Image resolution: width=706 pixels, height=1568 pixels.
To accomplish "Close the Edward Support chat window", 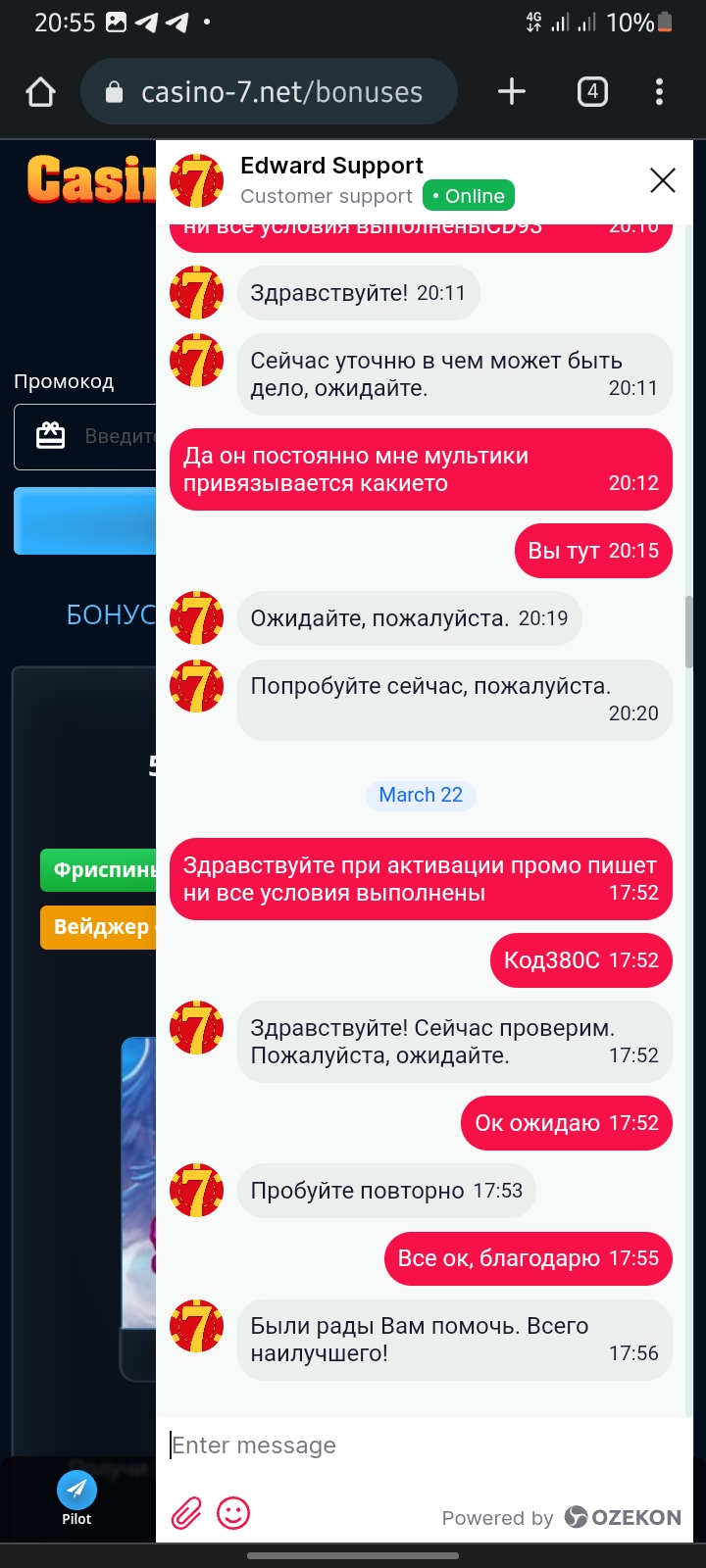I will pyautogui.click(x=663, y=180).
